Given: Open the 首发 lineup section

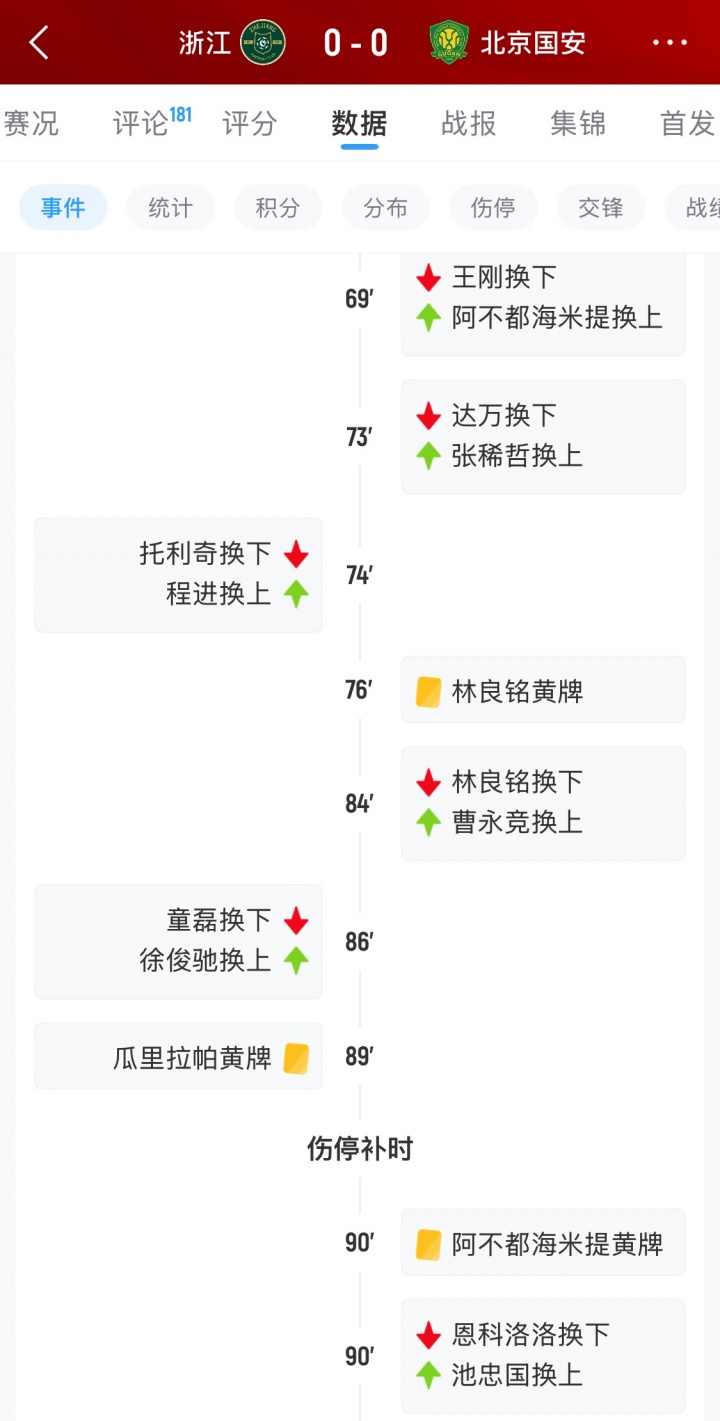Looking at the screenshot, I should pos(687,122).
